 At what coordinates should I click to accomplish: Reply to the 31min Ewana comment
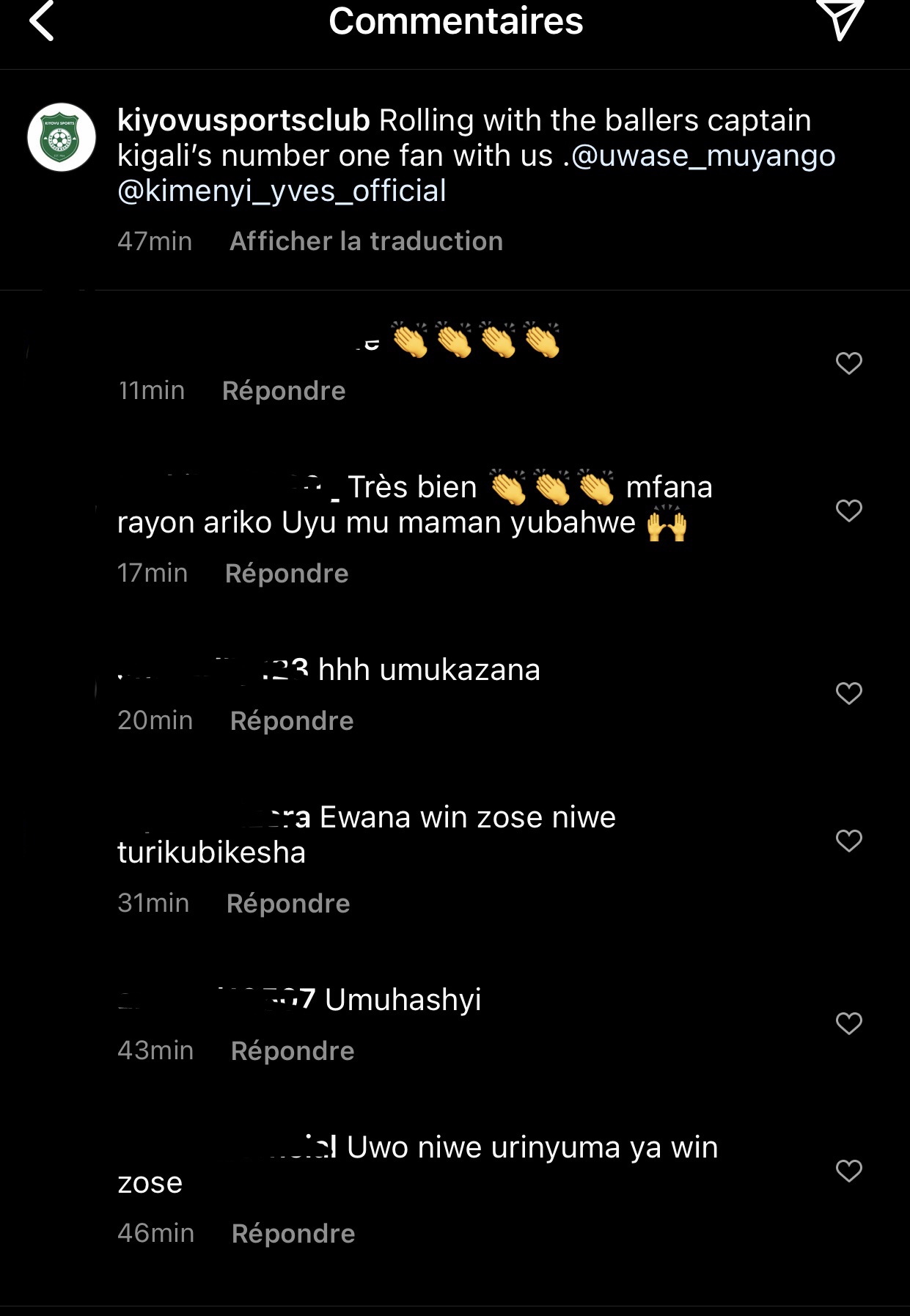click(288, 904)
